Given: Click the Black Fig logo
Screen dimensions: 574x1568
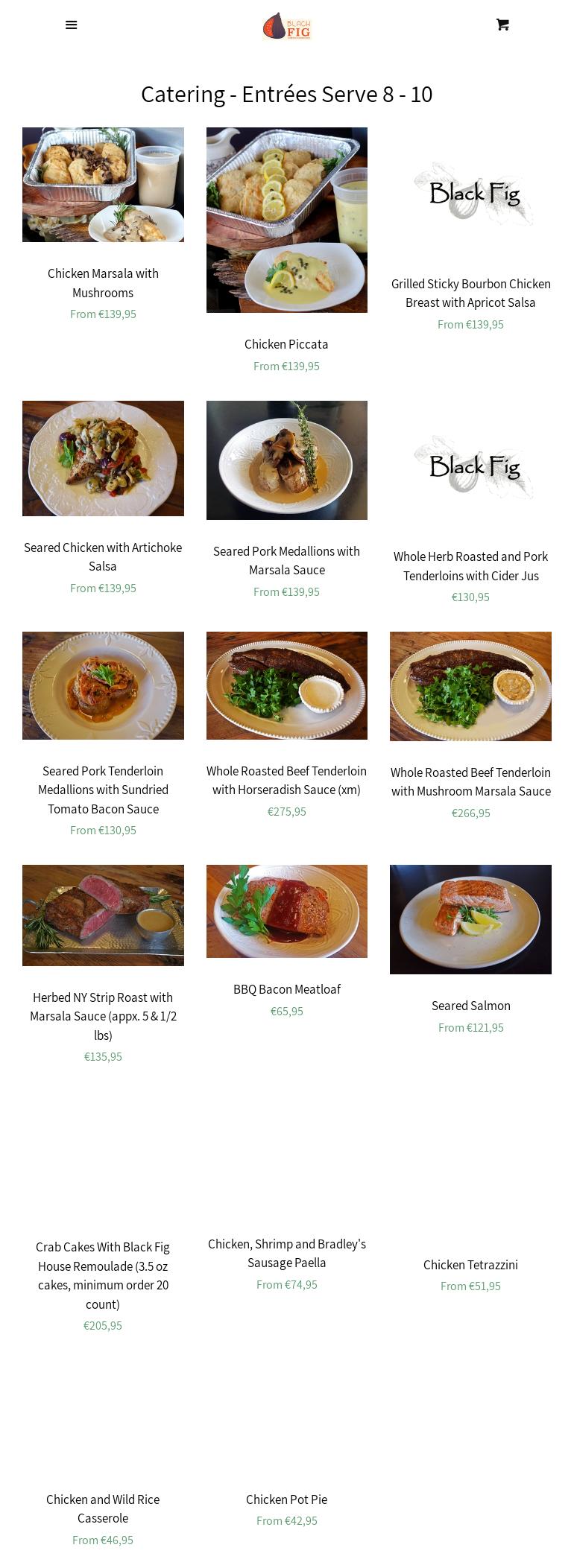Looking at the screenshot, I should coord(287,27).
